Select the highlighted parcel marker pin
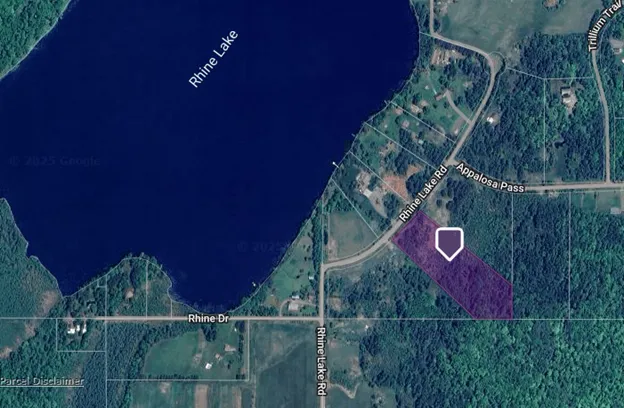This screenshot has height=408, width=624. pos(450,243)
